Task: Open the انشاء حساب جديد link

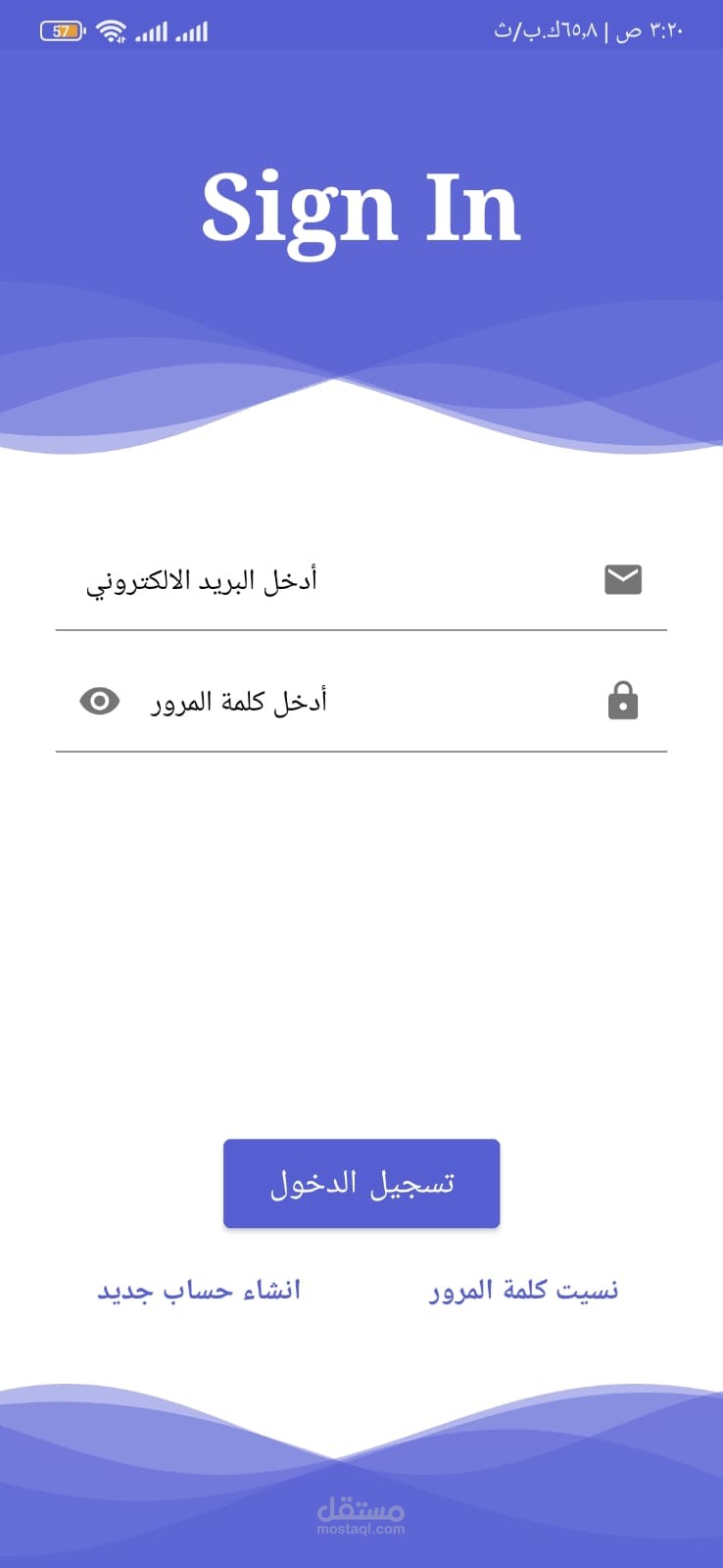Action: [199, 1291]
